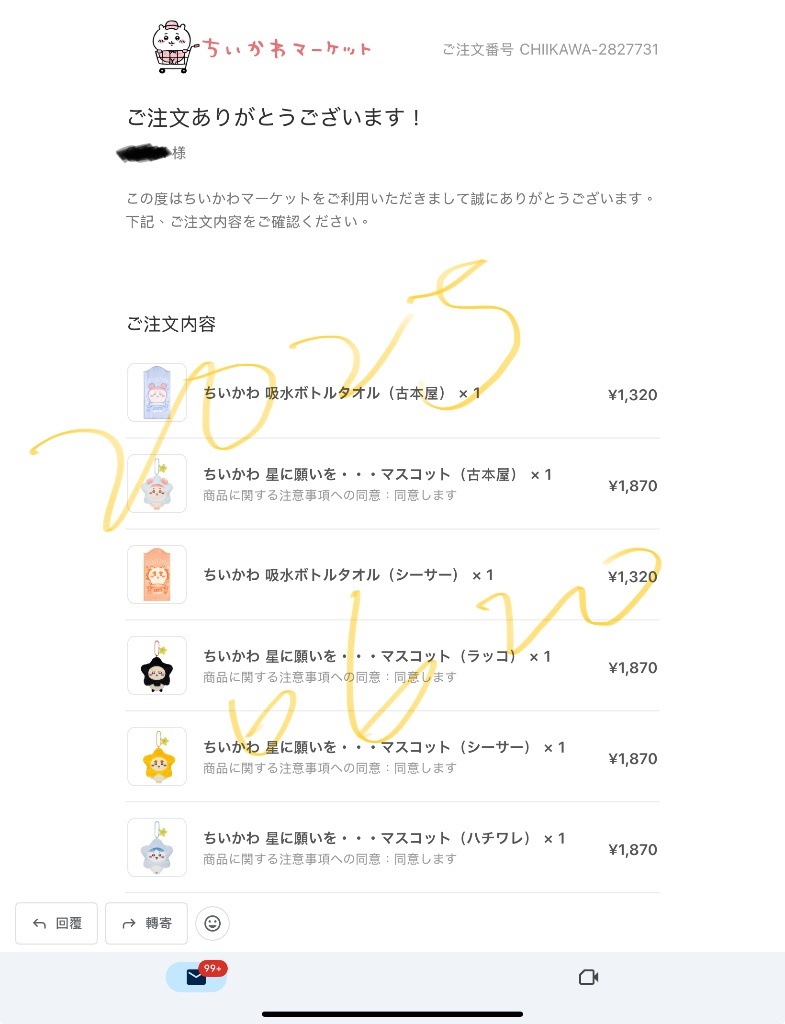Tap the 回覆 reply button
This screenshot has width=785, height=1024.
coord(56,924)
